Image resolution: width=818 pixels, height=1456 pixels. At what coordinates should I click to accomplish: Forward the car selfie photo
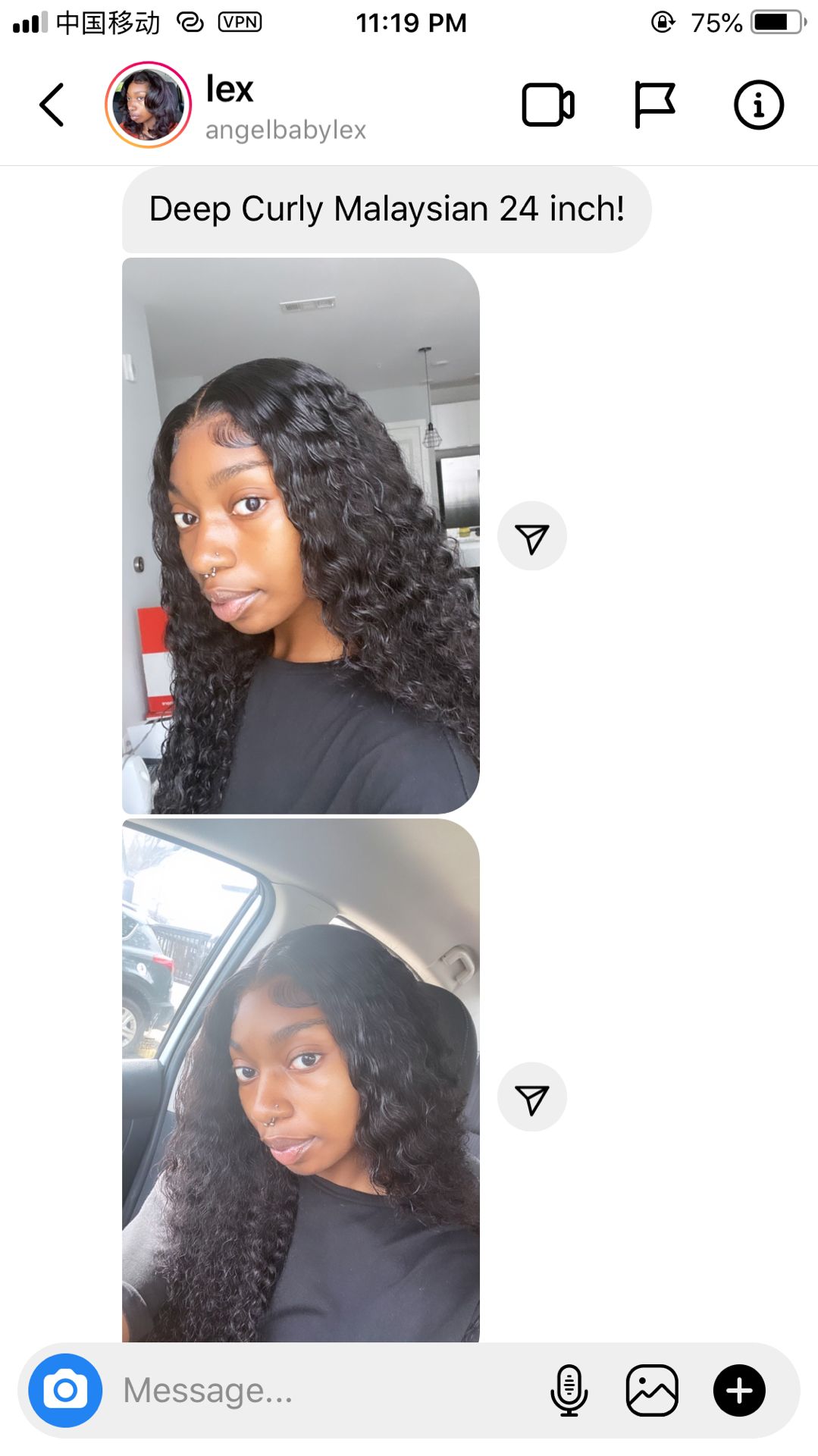click(532, 1097)
